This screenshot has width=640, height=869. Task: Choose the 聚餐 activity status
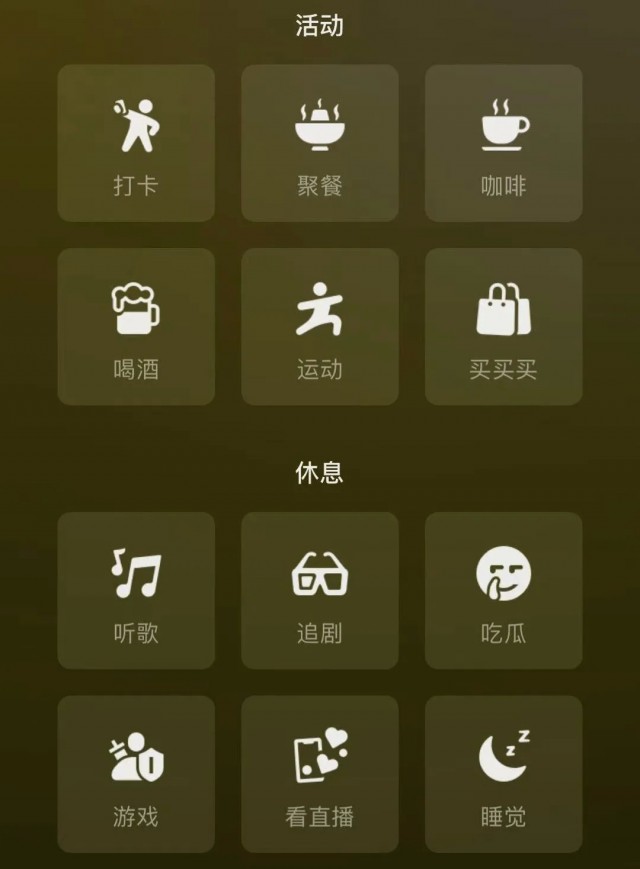pos(320,143)
